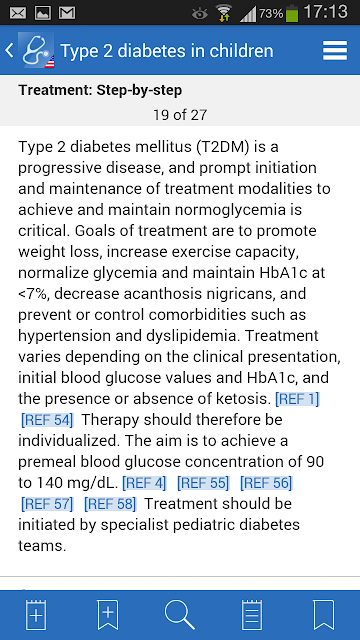Add a bookmark for this page
Screen dimensions: 360x640
click(x=108, y=615)
